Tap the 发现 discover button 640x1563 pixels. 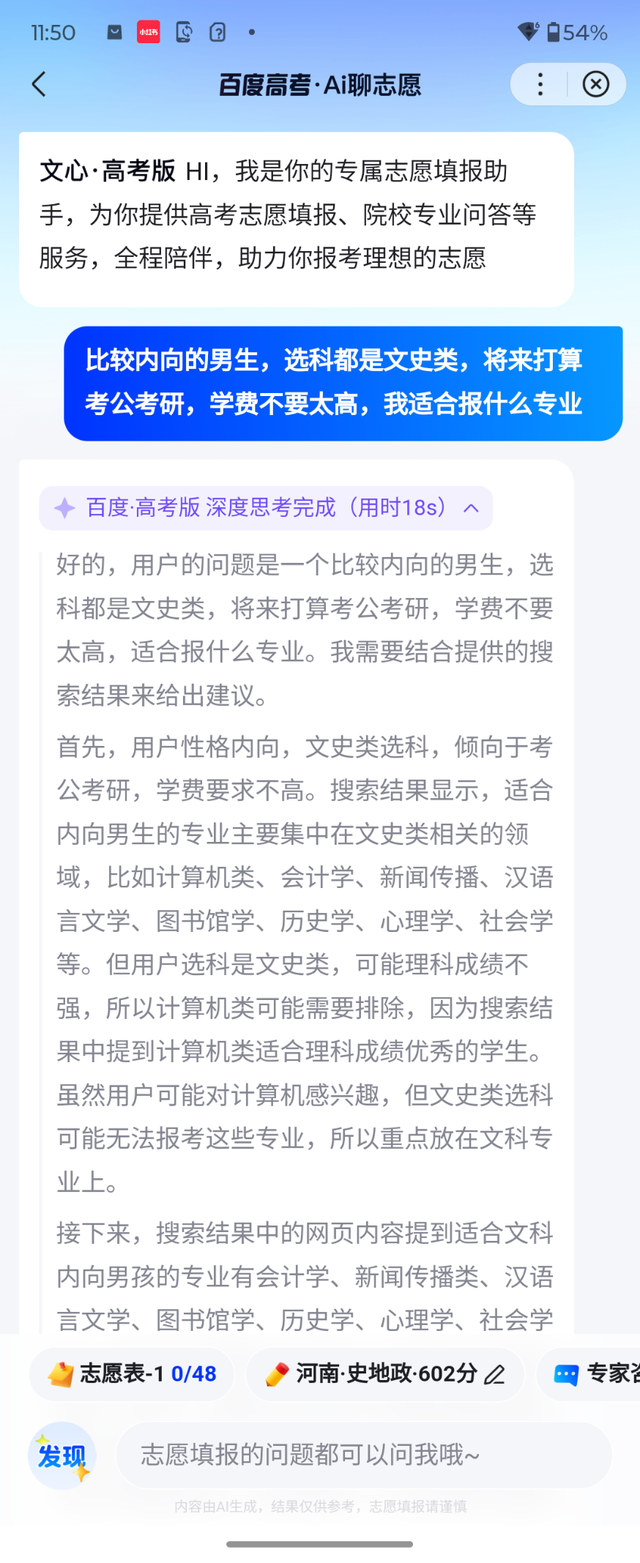pyautogui.click(x=62, y=1456)
